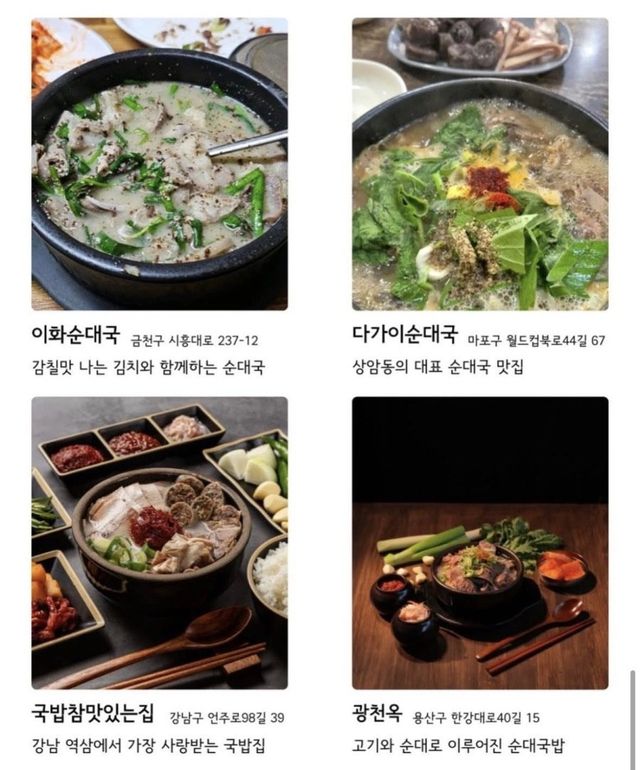The height and width of the screenshot is (770, 640).
Task: Select the 국밥참맛있는집 restaurant card
Action: [159, 543]
